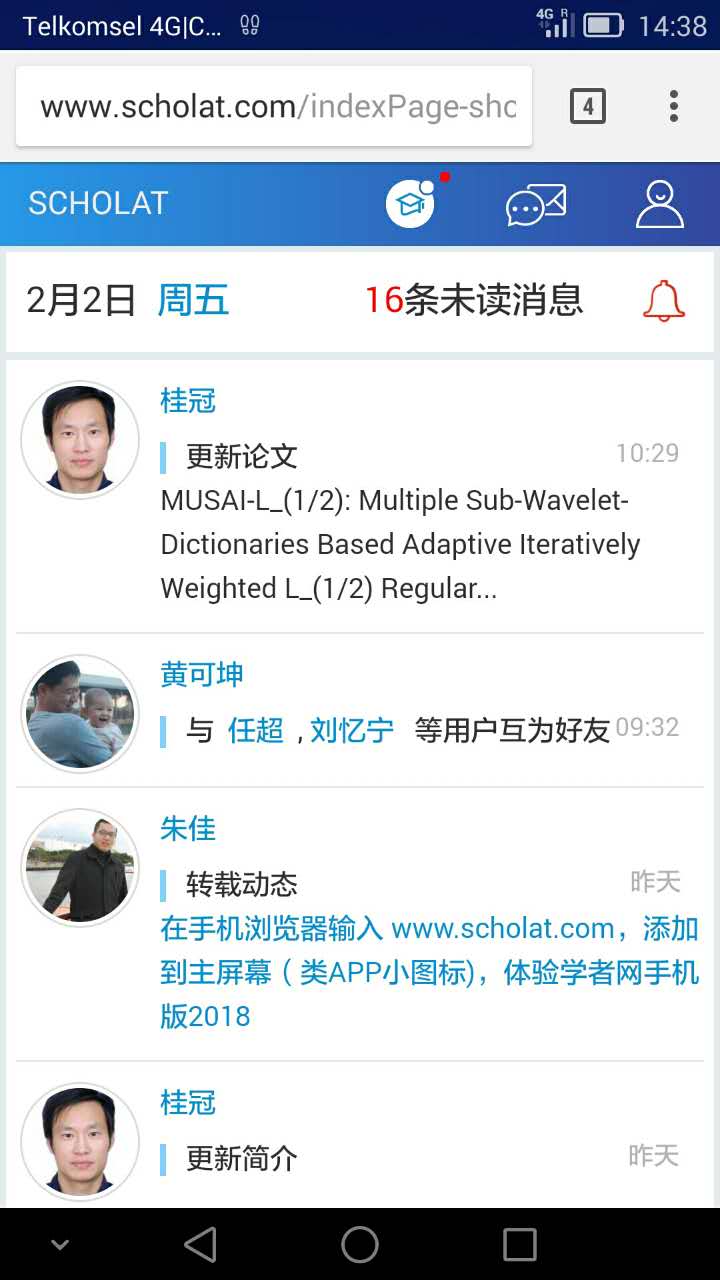720x1280 pixels.
Task: View 朱佳's avatar photo
Action: (x=80, y=867)
